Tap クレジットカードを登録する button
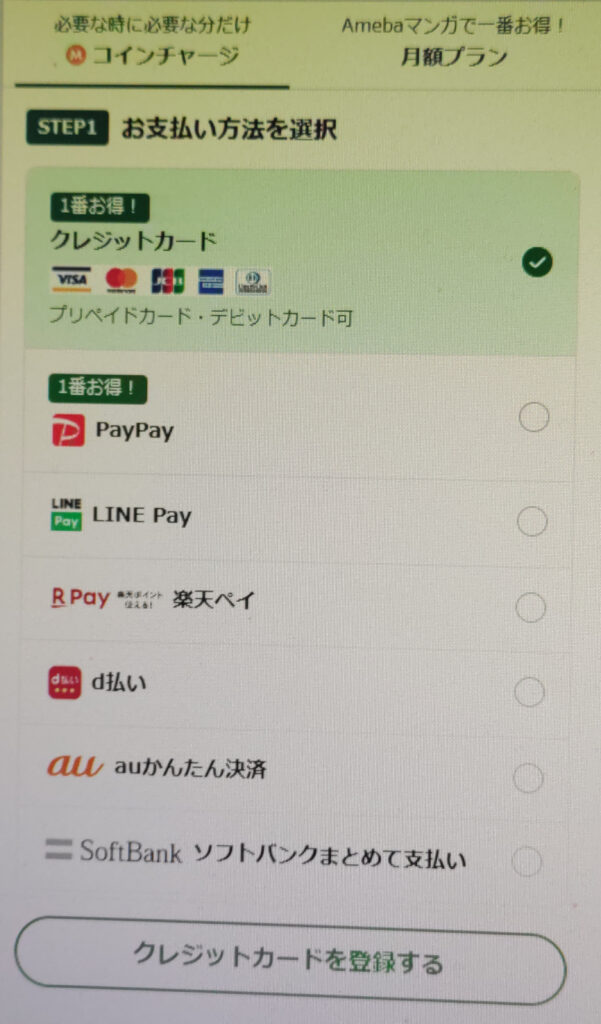Image resolution: width=601 pixels, height=1024 pixels. pyautogui.click(x=289, y=963)
